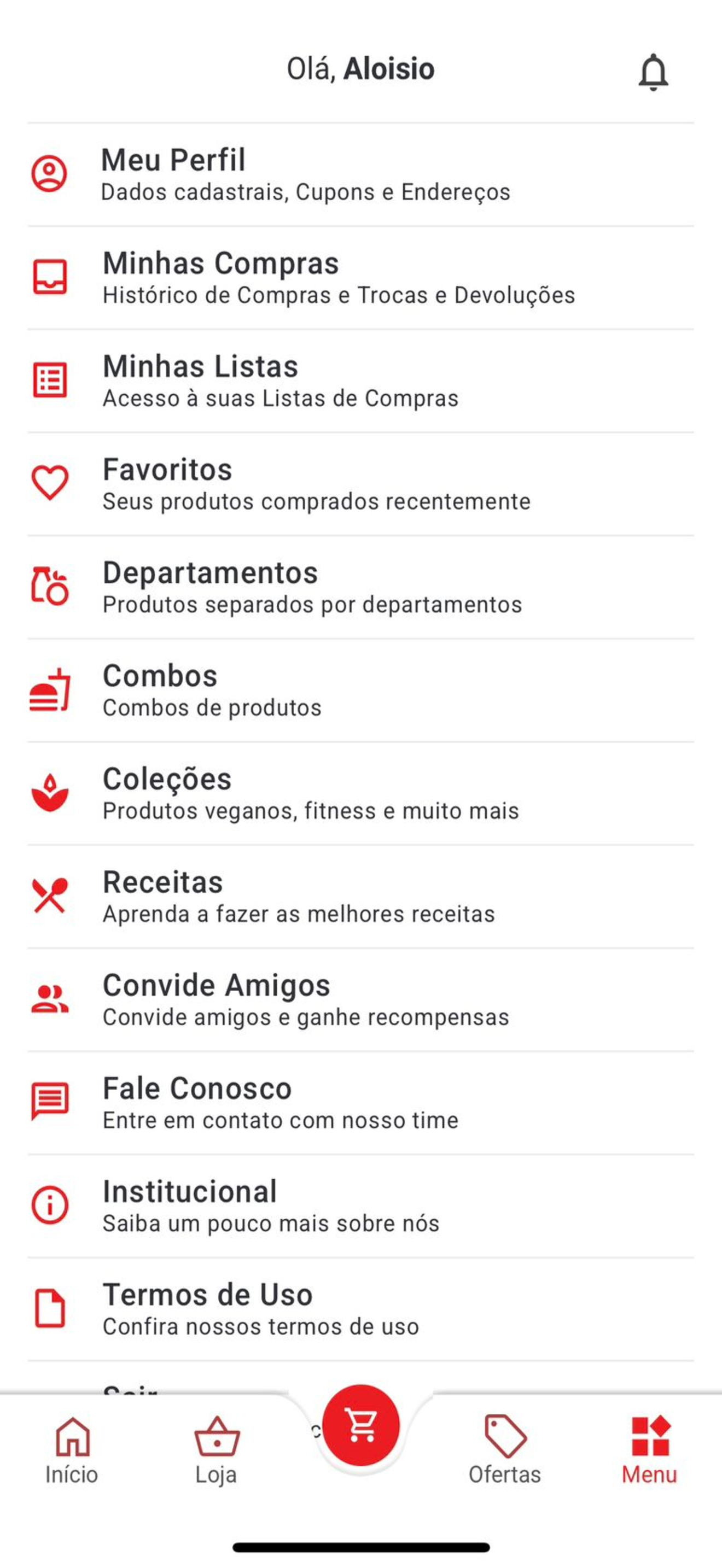722x1568 pixels.
Task: Open Coleções
Action: click(x=360, y=793)
